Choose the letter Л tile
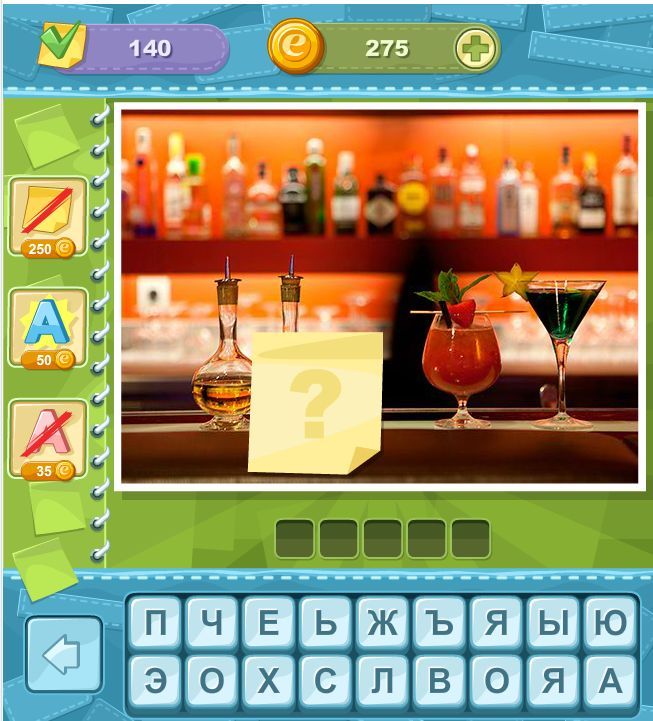653x721 pixels. click(383, 683)
